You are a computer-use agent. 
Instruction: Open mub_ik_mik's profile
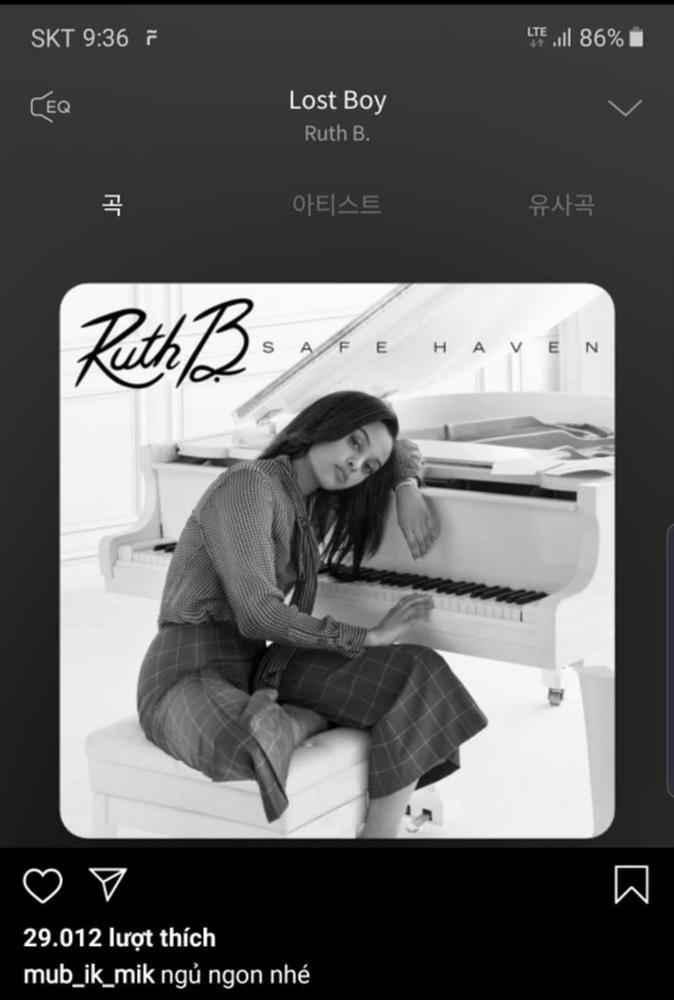(87, 974)
